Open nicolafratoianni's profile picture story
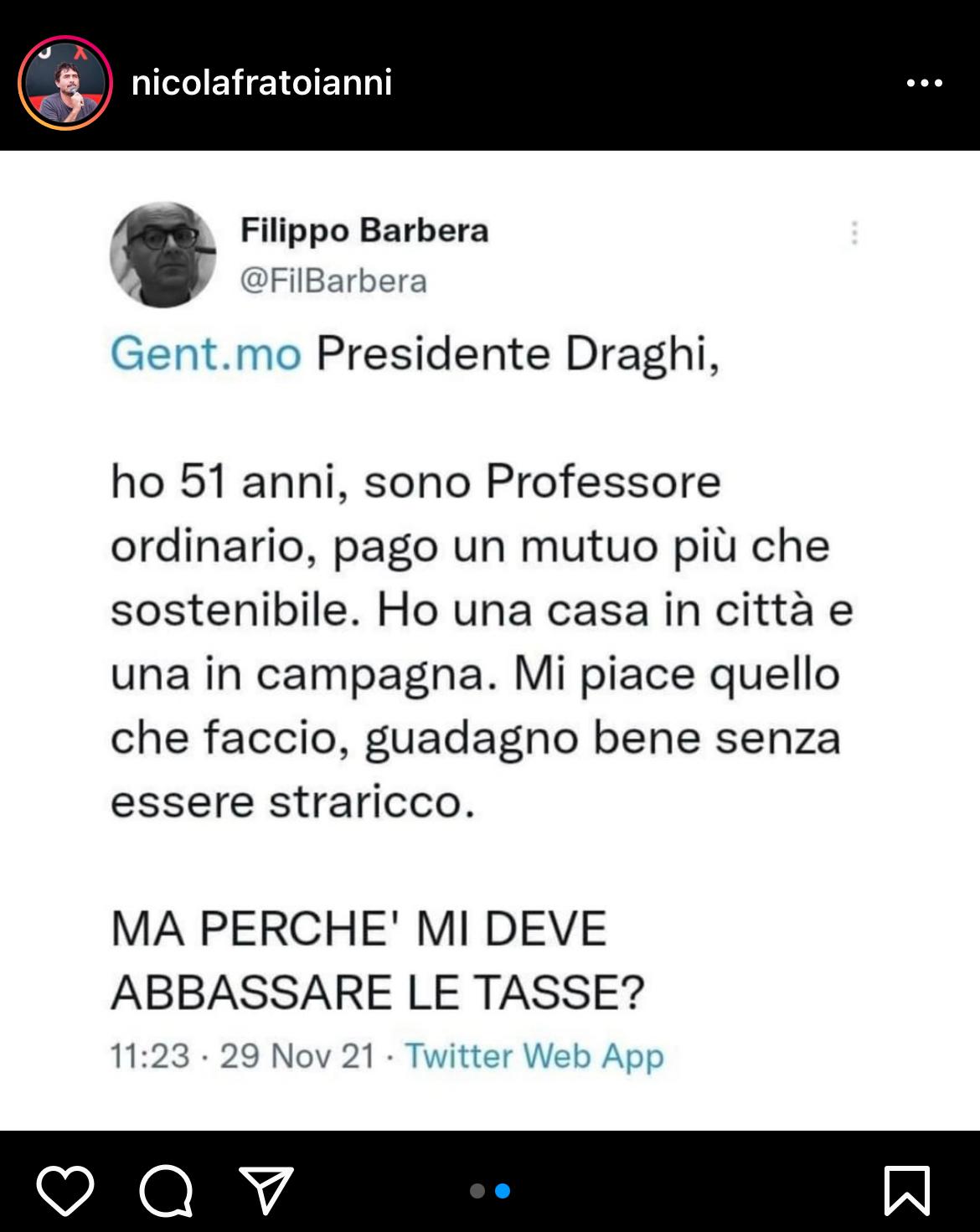Image resolution: width=980 pixels, height=1232 pixels. [64, 83]
